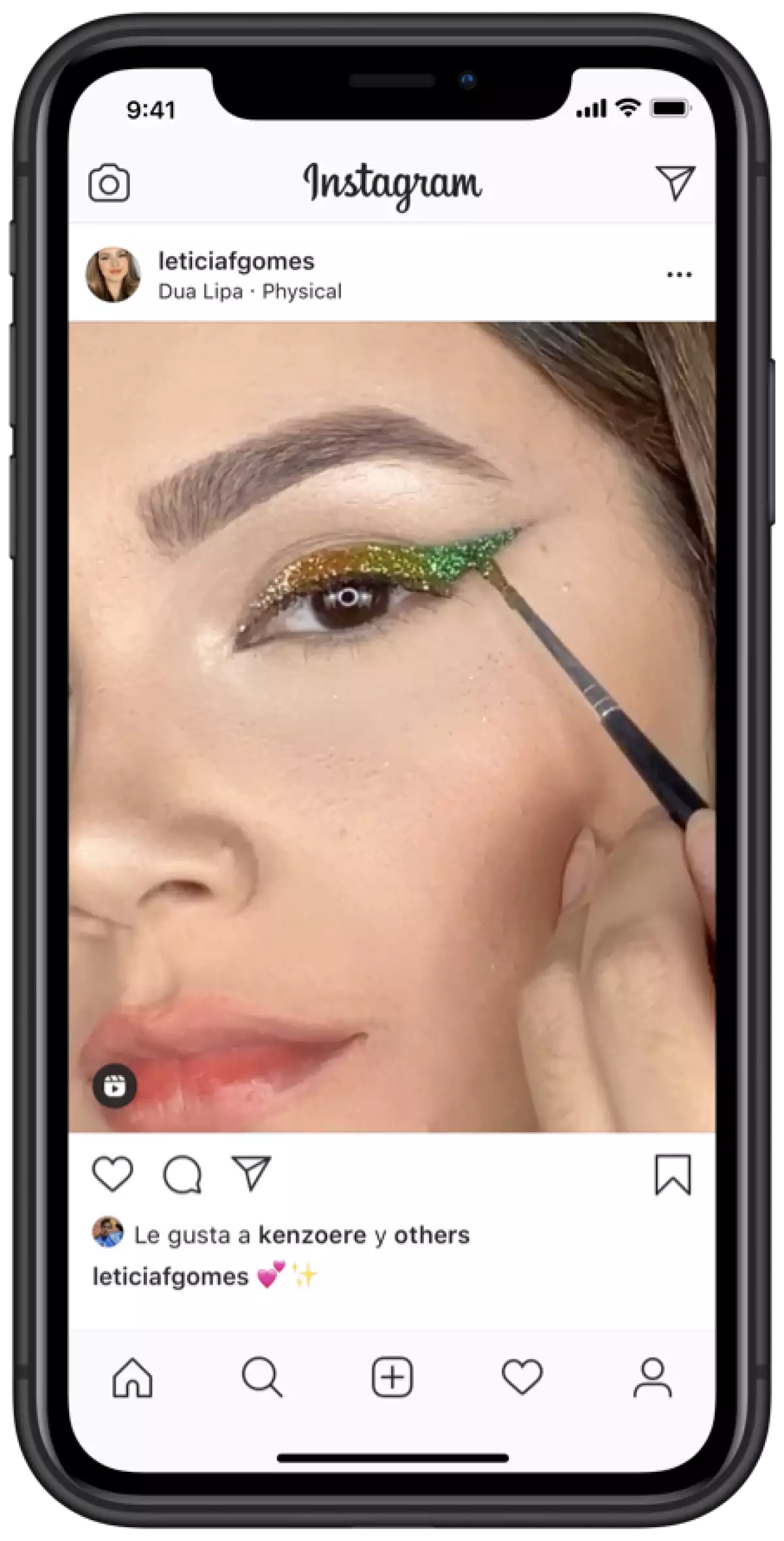Image resolution: width=784 pixels, height=1541 pixels.
Task: Open kenzoere's profile from likes
Action: click(312, 1235)
